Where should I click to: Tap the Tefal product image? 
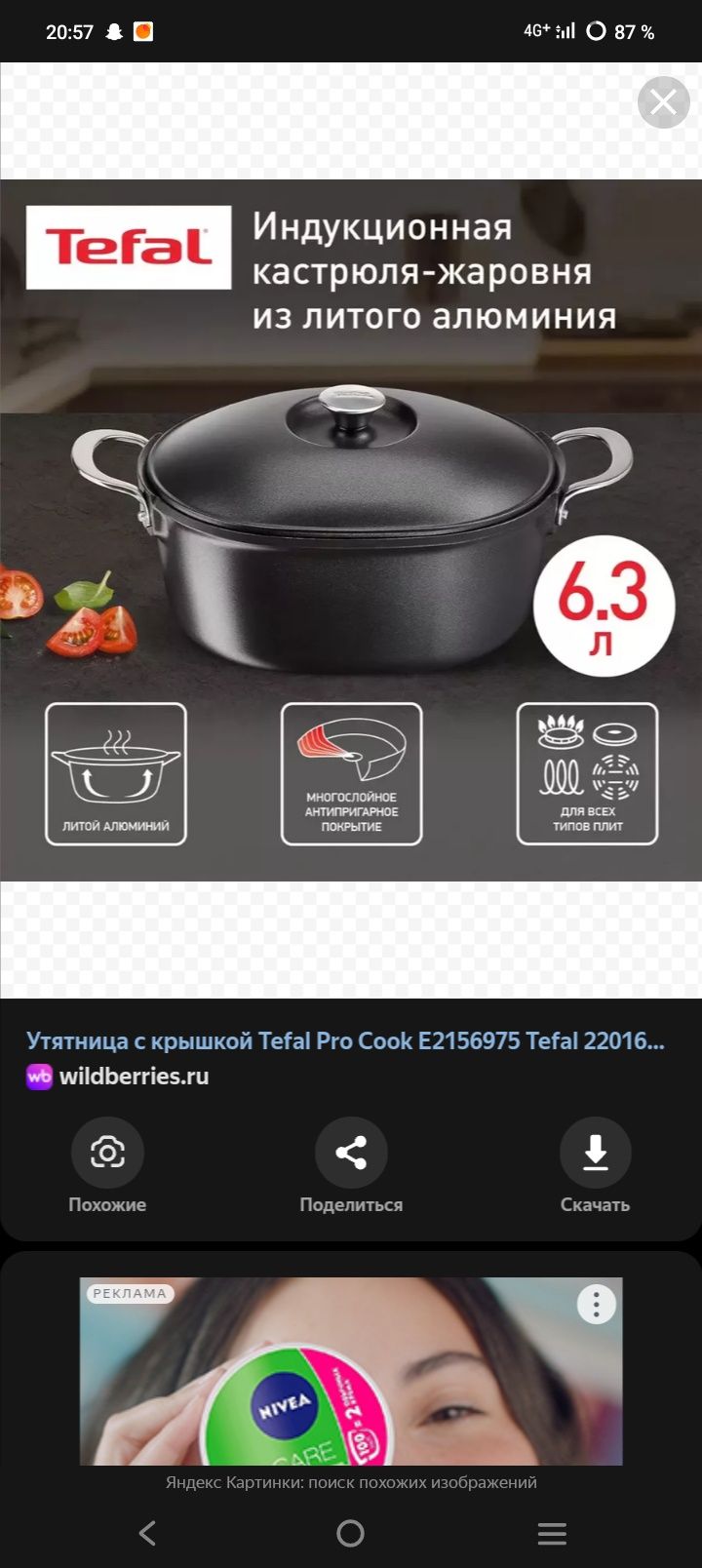coord(351,529)
